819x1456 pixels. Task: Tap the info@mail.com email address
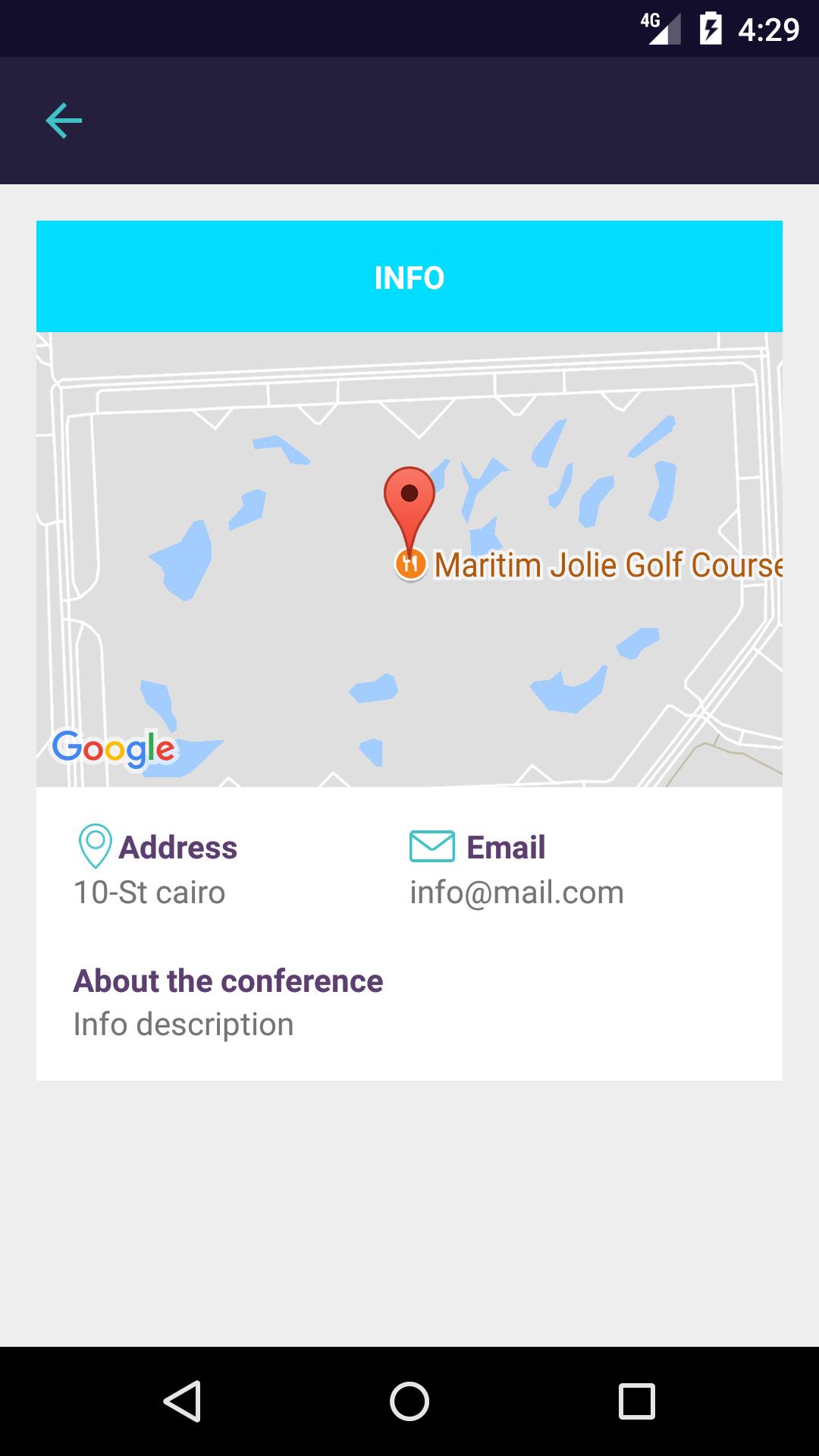pyautogui.click(x=516, y=893)
